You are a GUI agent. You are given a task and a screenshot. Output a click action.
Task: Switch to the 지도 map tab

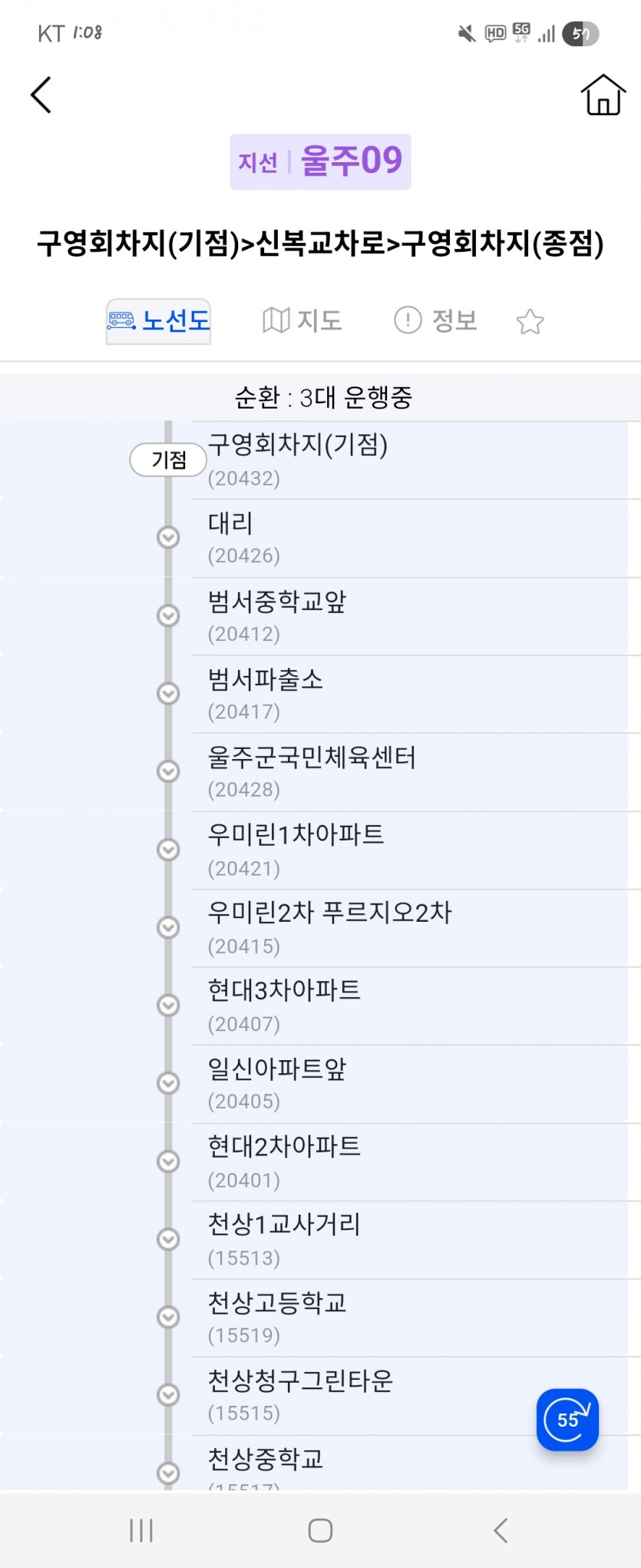[x=302, y=320]
